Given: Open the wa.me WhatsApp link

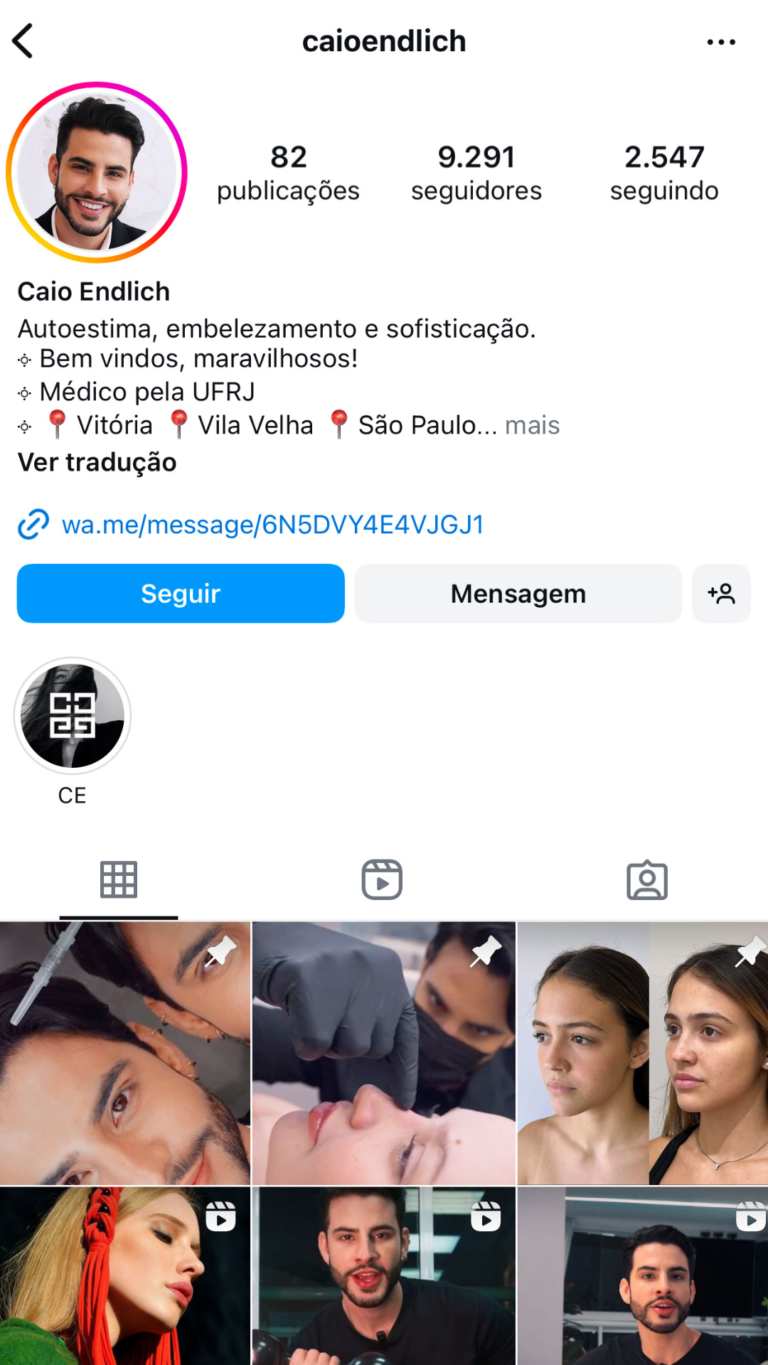Looking at the screenshot, I should point(272,525).
